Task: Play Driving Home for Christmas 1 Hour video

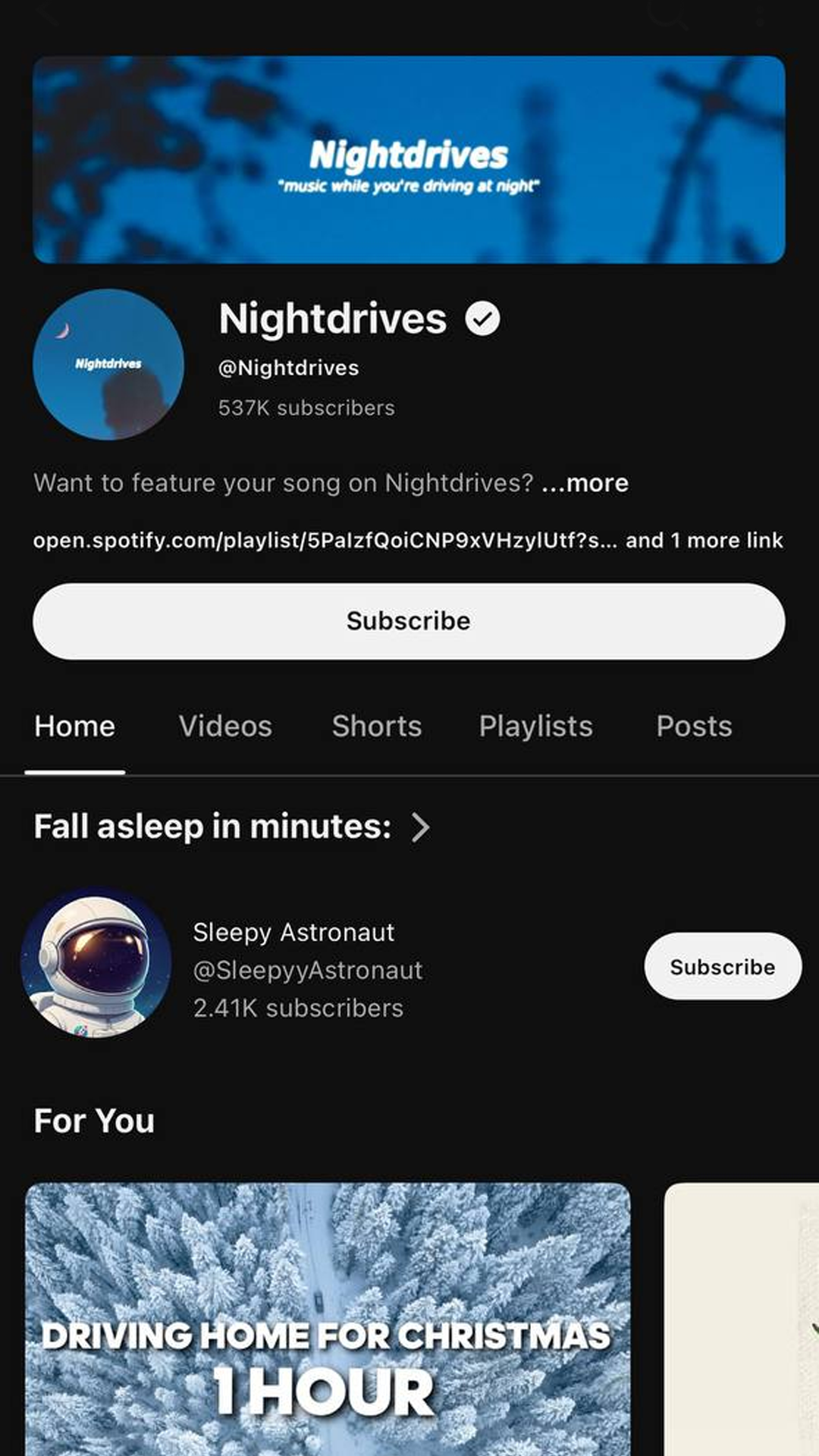Action: [x=328, y=1319]
